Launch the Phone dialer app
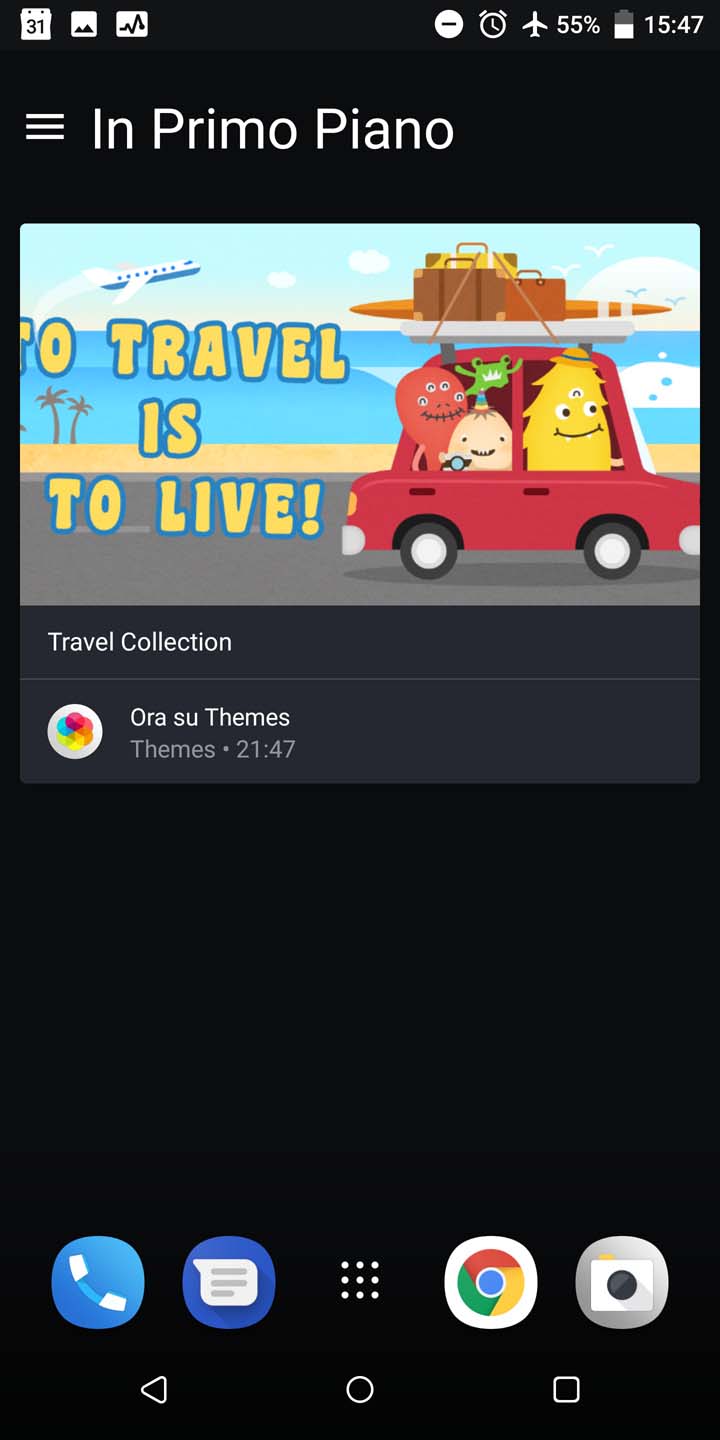The image size is (720, 1440). [98, 1282]
